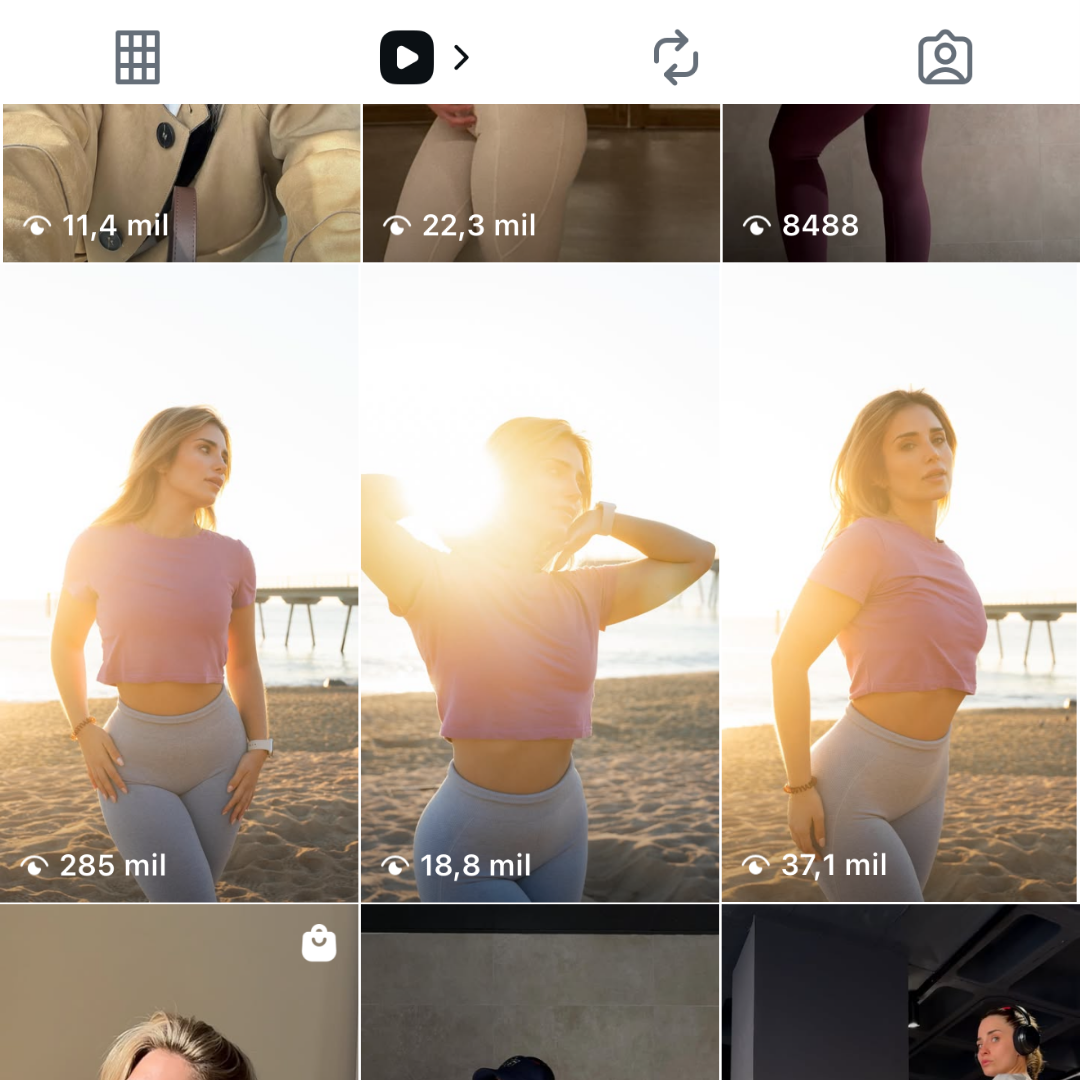Switch to the reposts tab
Image resolution: width=1080 pixels, height=1080 pixels.
pos(675,58)
